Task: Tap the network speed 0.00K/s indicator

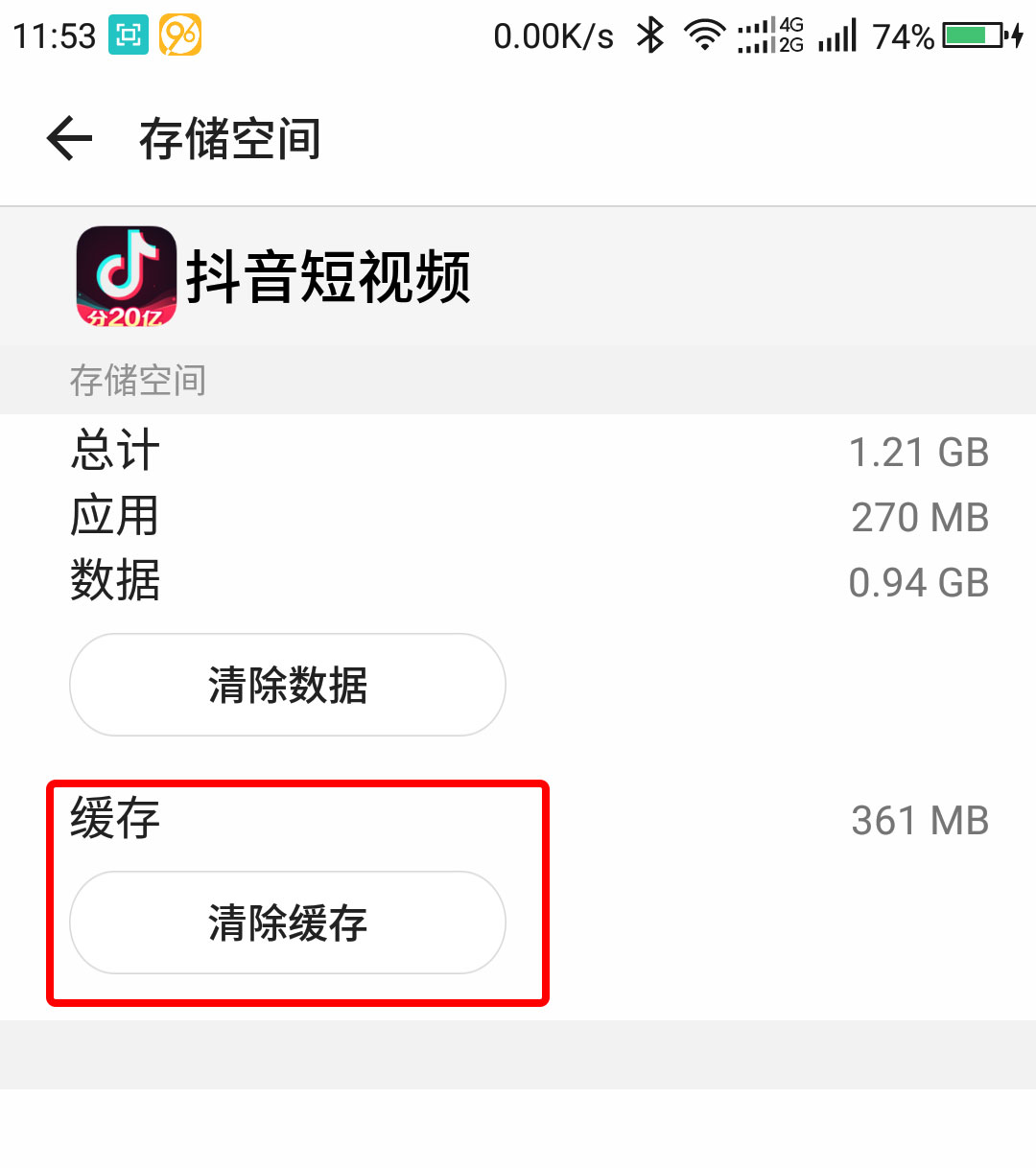Action: click(x=552, y=35)
